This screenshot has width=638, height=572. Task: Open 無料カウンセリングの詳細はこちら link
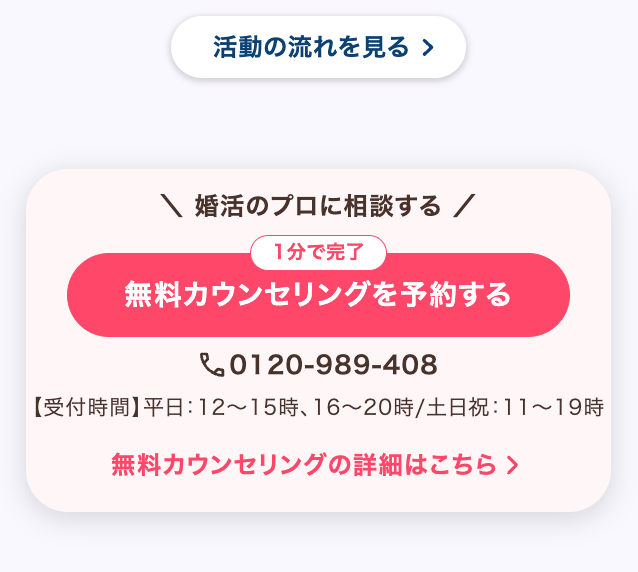click(315, 465)
